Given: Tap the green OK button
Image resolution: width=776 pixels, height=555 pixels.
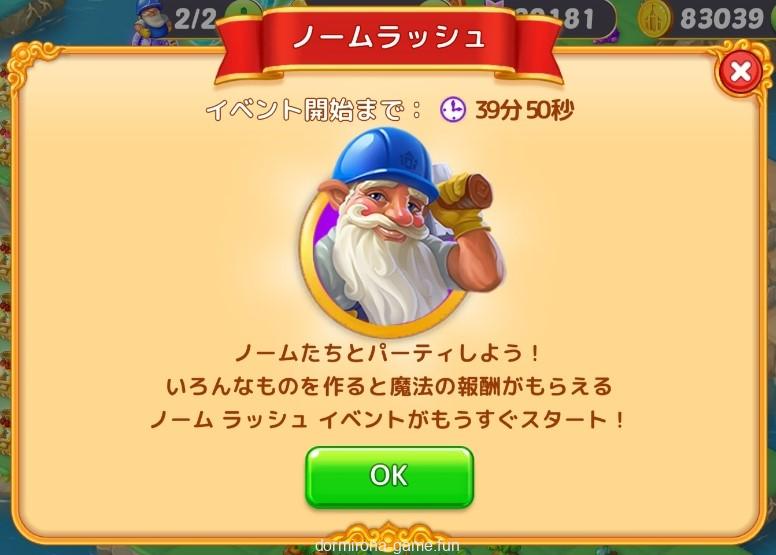Looking at the screenshot, I should [388, 476].
